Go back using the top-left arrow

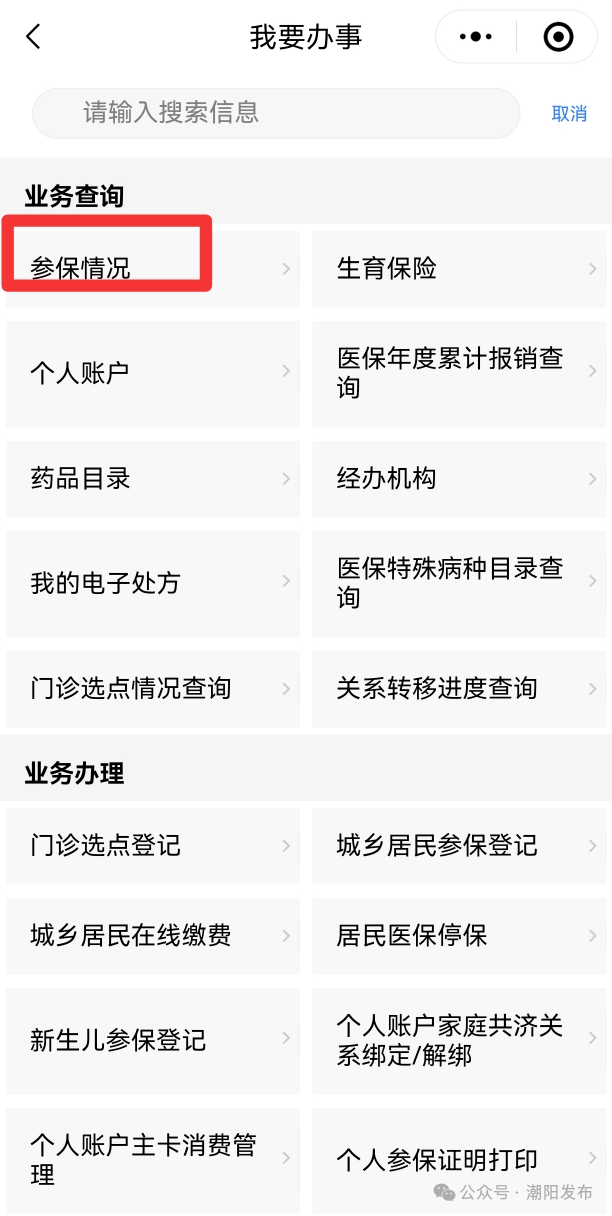[x=34, y=38]
